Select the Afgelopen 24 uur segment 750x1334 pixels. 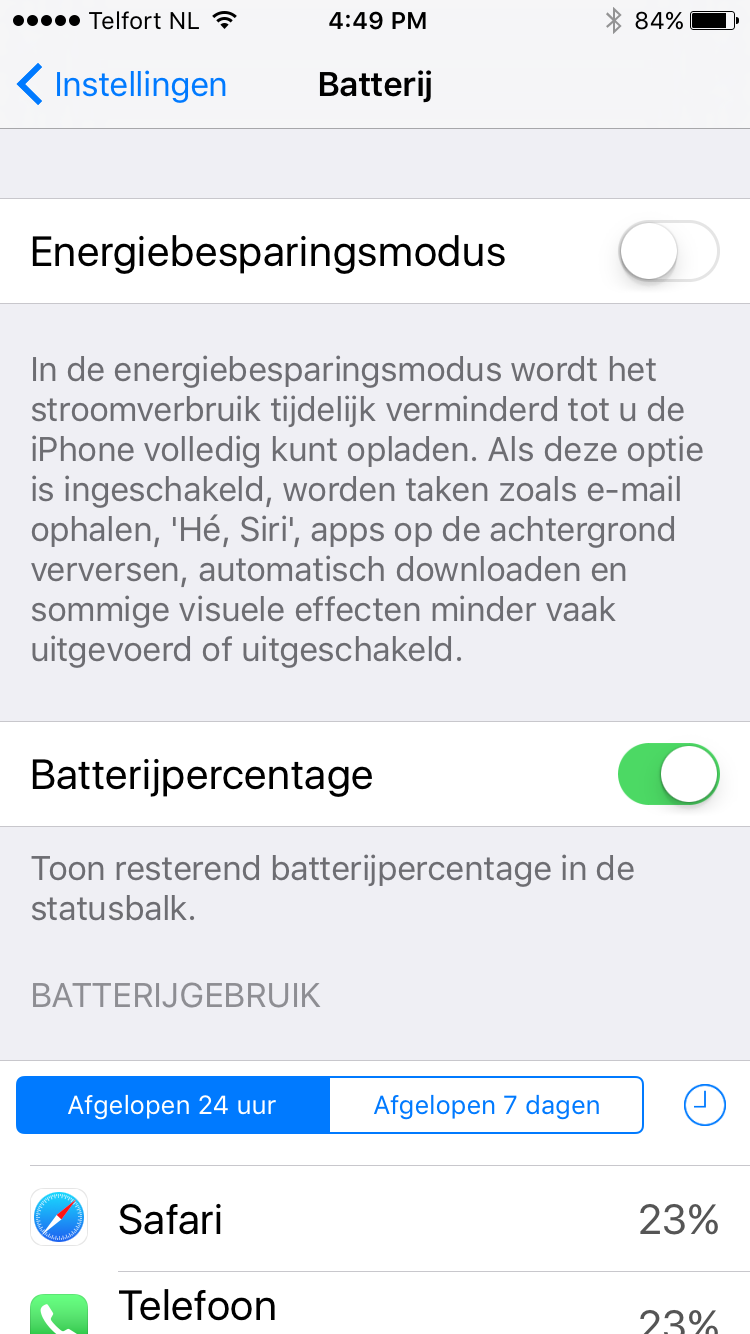click(x=172, y=1105)
